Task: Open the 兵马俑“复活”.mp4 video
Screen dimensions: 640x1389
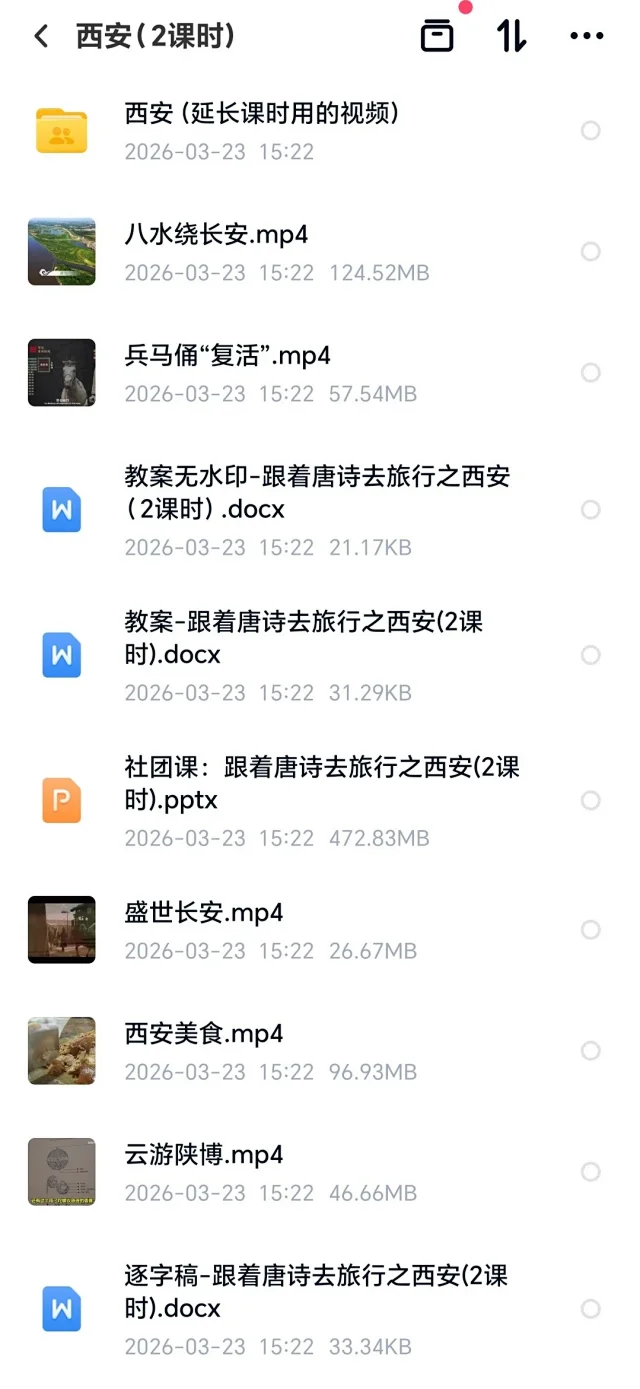Action: coord(227,356)
